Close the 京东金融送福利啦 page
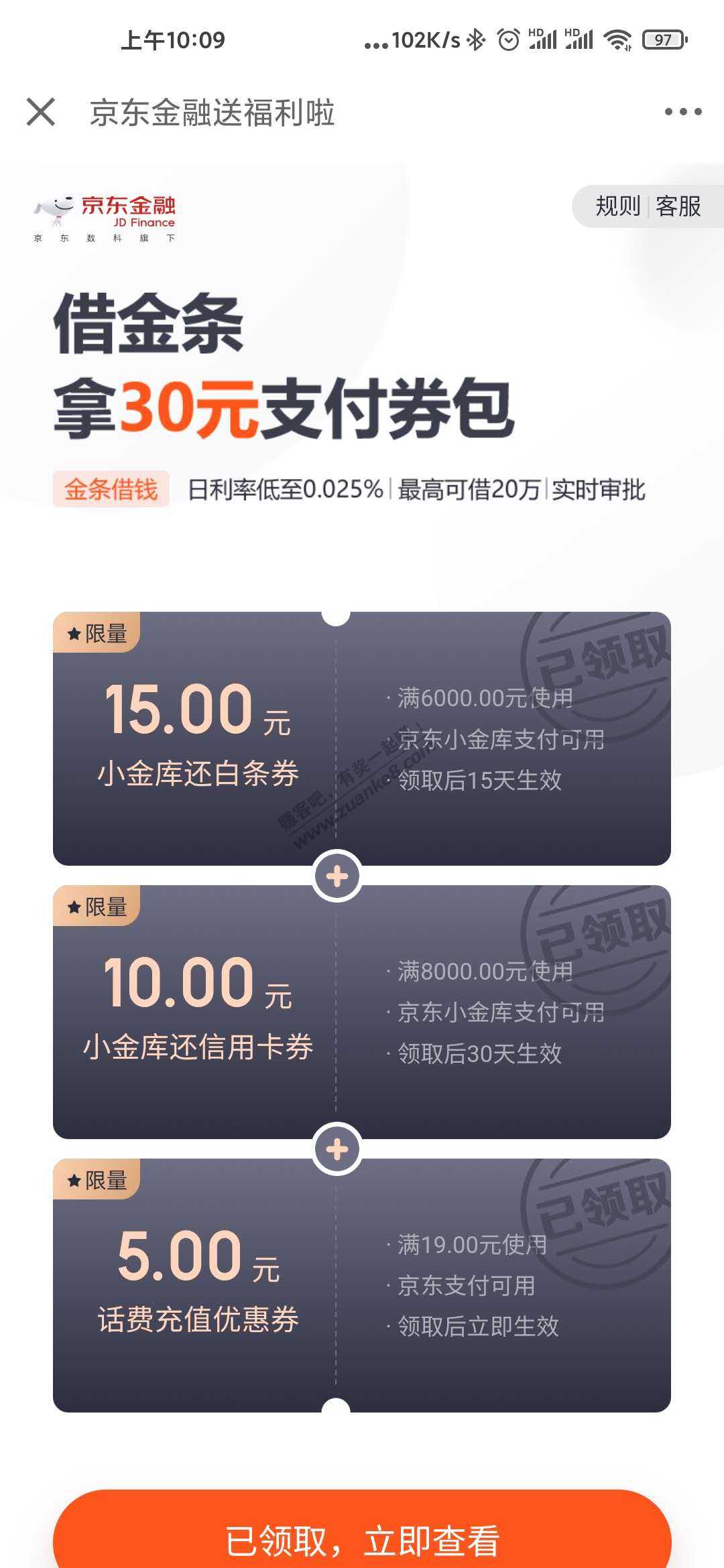 click(x=41, y=112)
